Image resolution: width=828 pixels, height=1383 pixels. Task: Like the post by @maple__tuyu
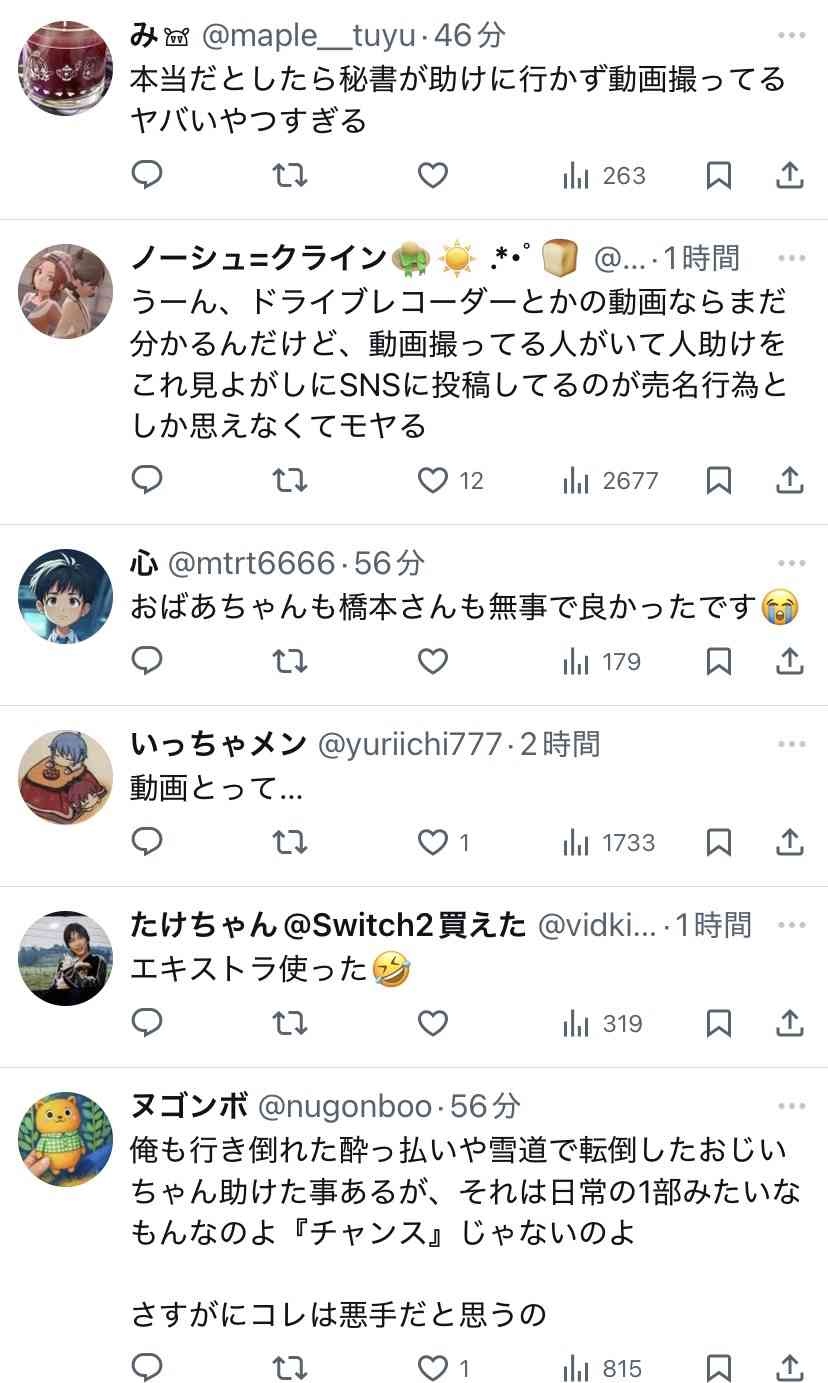(432, 176)
